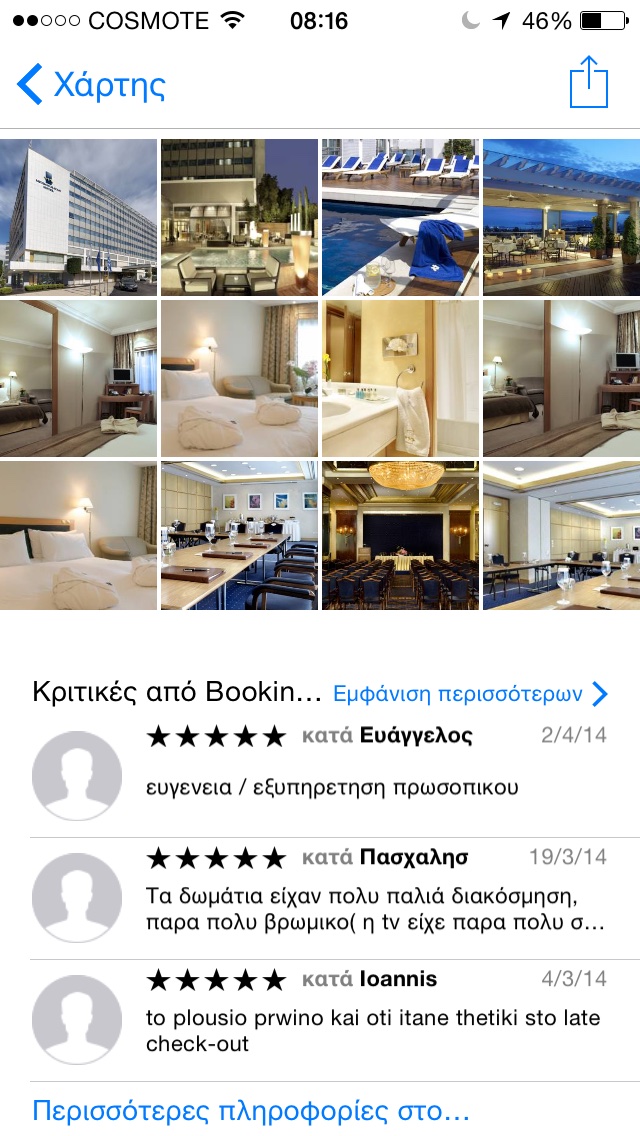Image resolution: width=640 pixels, height=1136 pixels.
Task: View the swimming pool with blue towel photo
Action: coord(400,217)
